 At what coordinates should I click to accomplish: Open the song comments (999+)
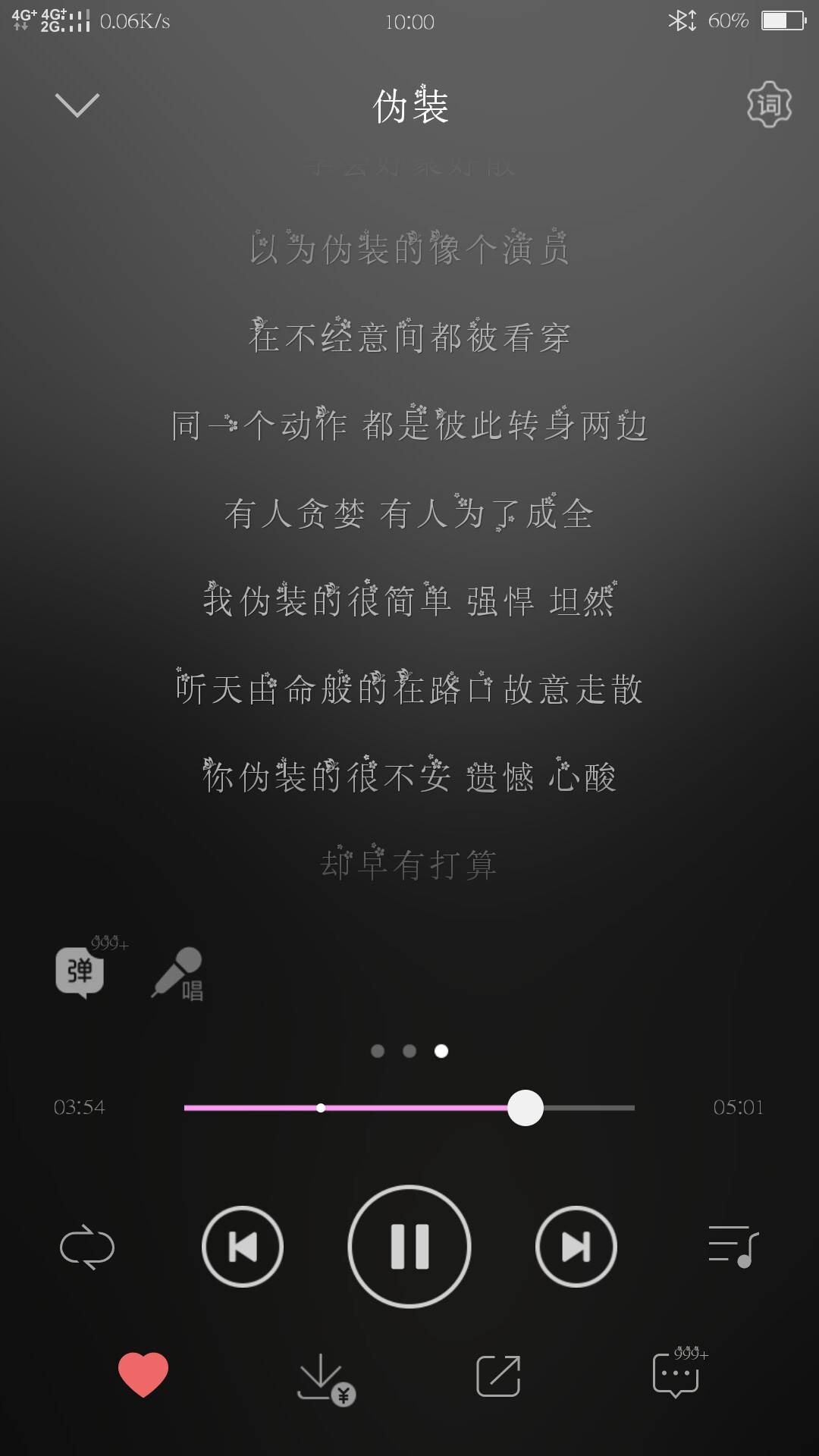(676, 1374)
